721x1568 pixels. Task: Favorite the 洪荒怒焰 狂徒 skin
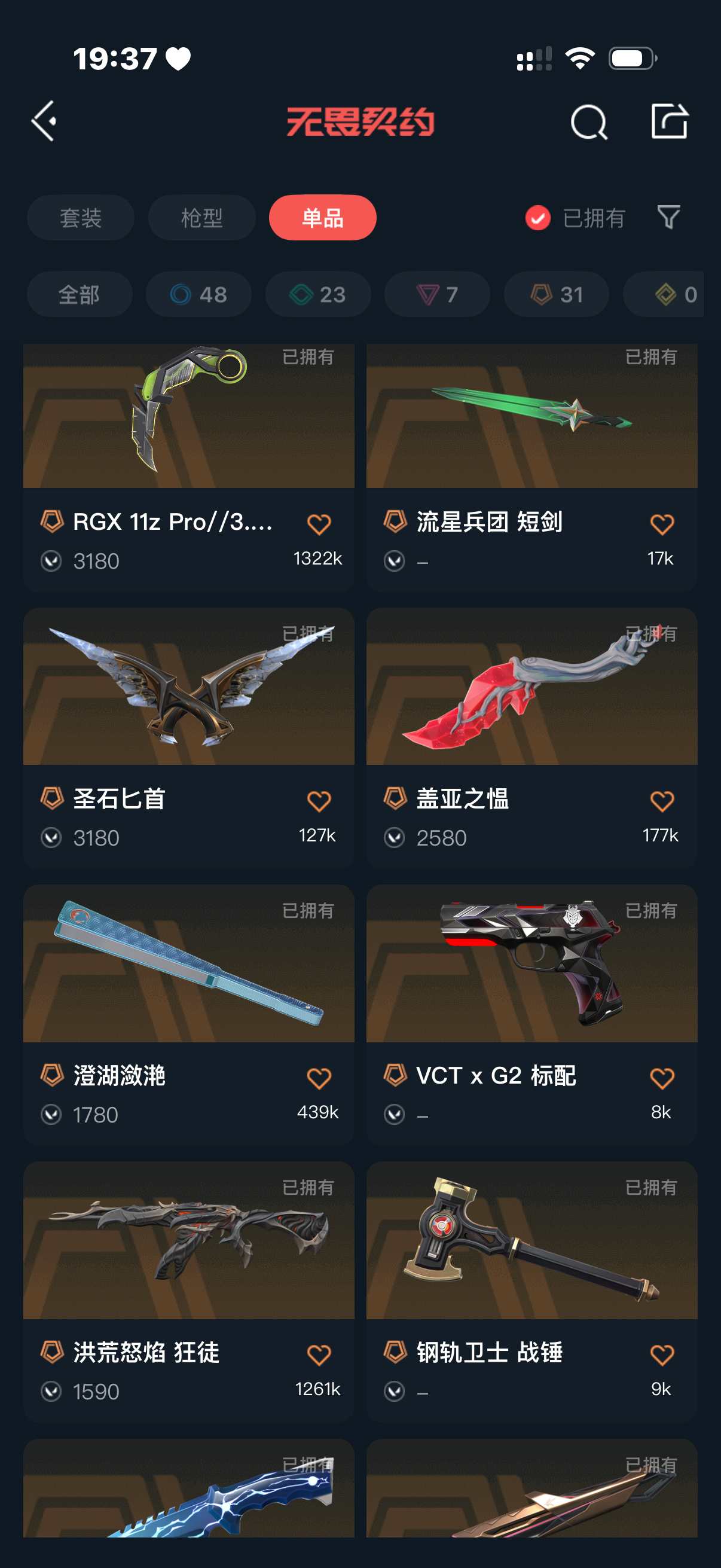[x=319, y=1355]
